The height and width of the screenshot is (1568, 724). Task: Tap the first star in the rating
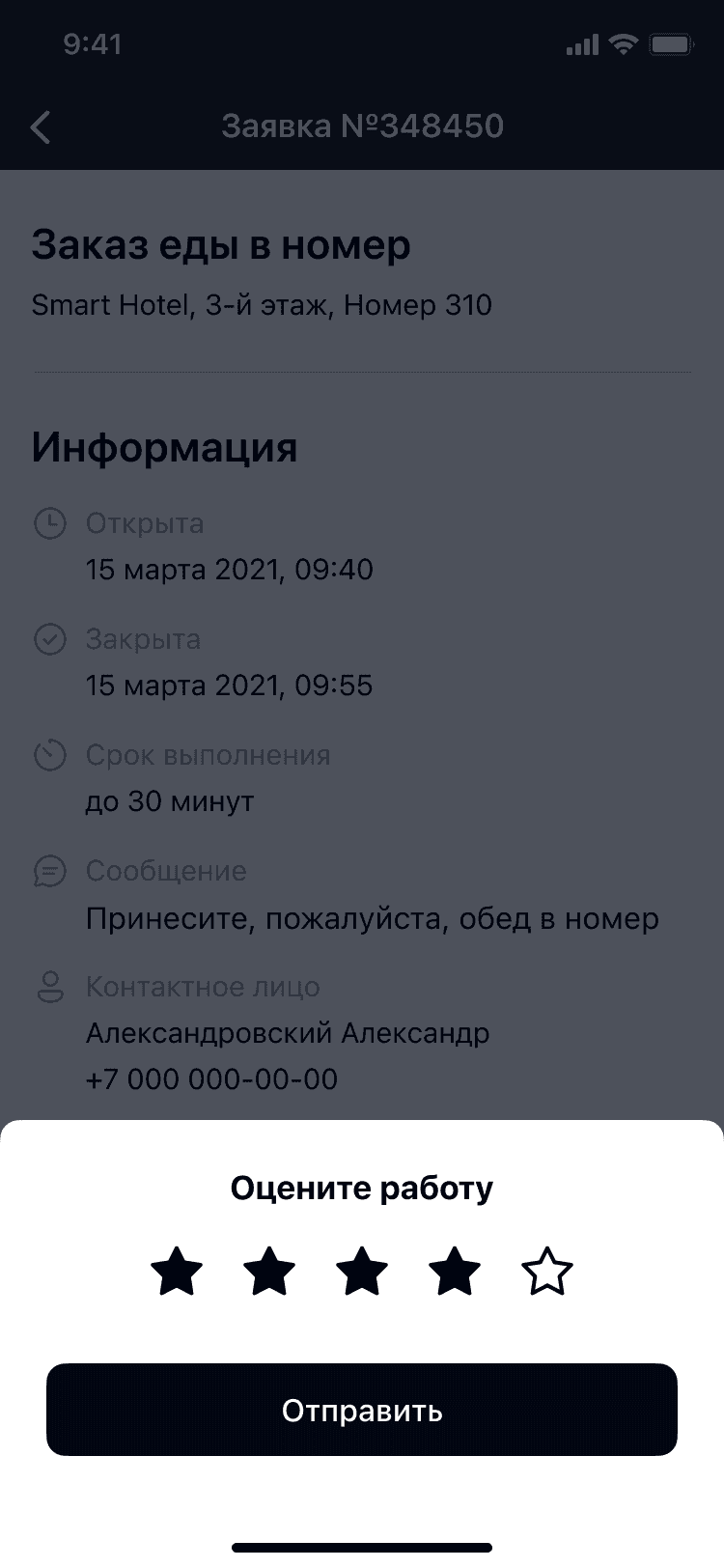coord(177,1273)
